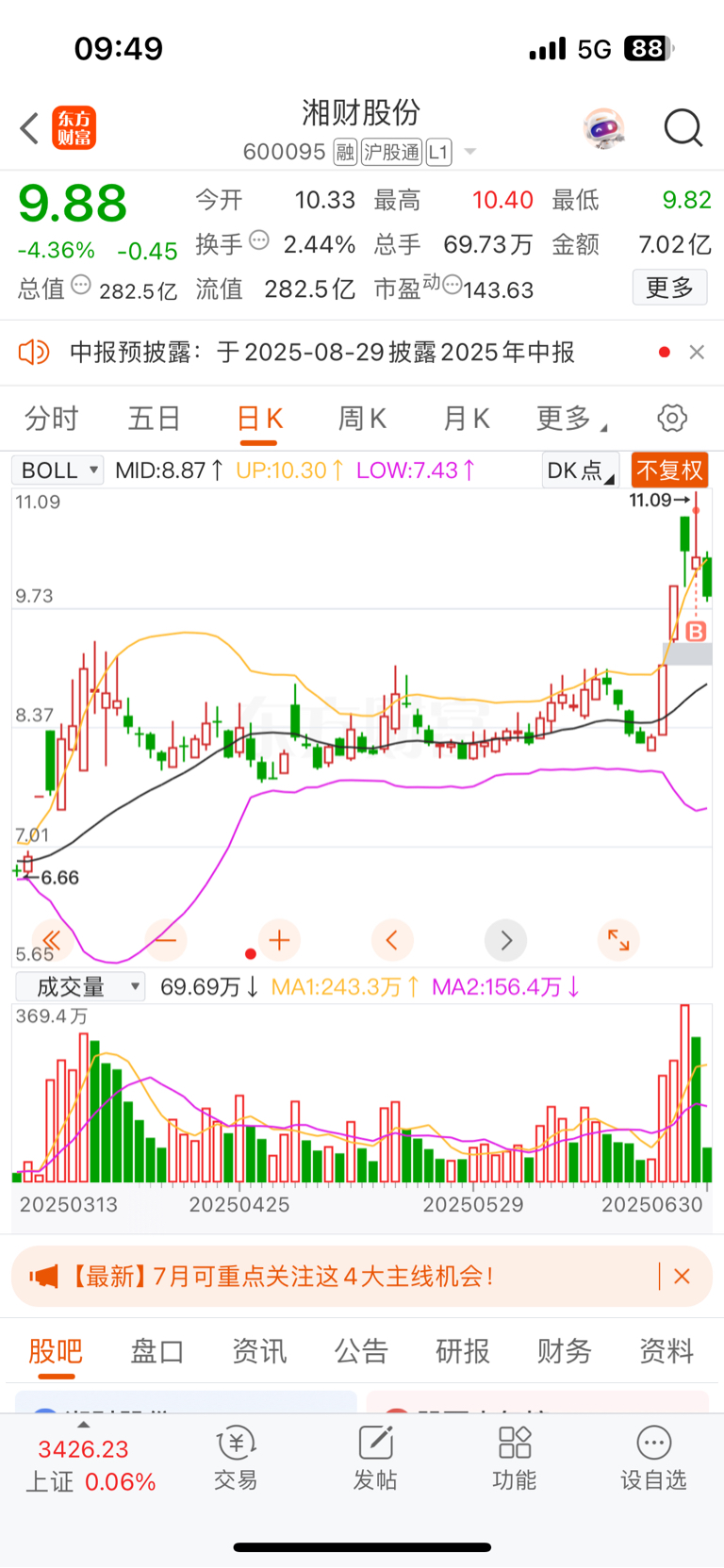The width and height of the screenshot is (724, 1568).
Task: Select the 周K chart tab
Action: (363, 418)
